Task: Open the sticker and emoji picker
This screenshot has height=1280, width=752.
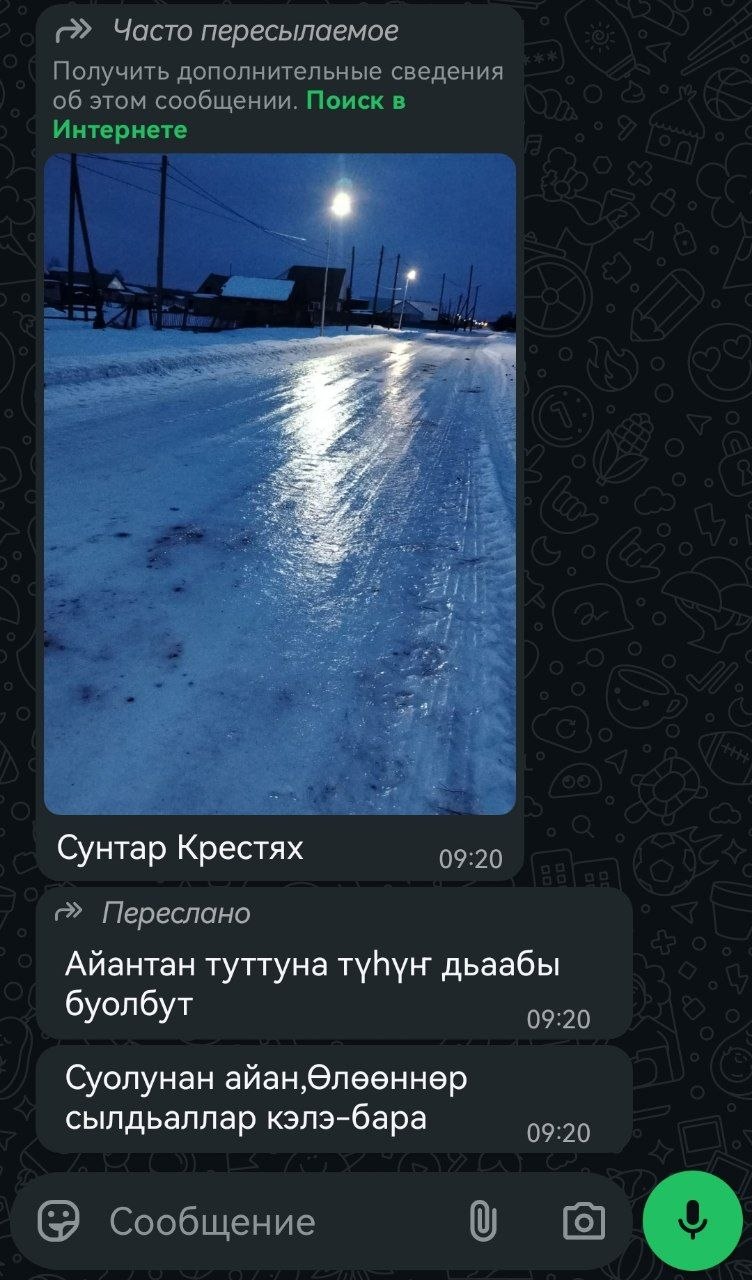Action: 59,1221
